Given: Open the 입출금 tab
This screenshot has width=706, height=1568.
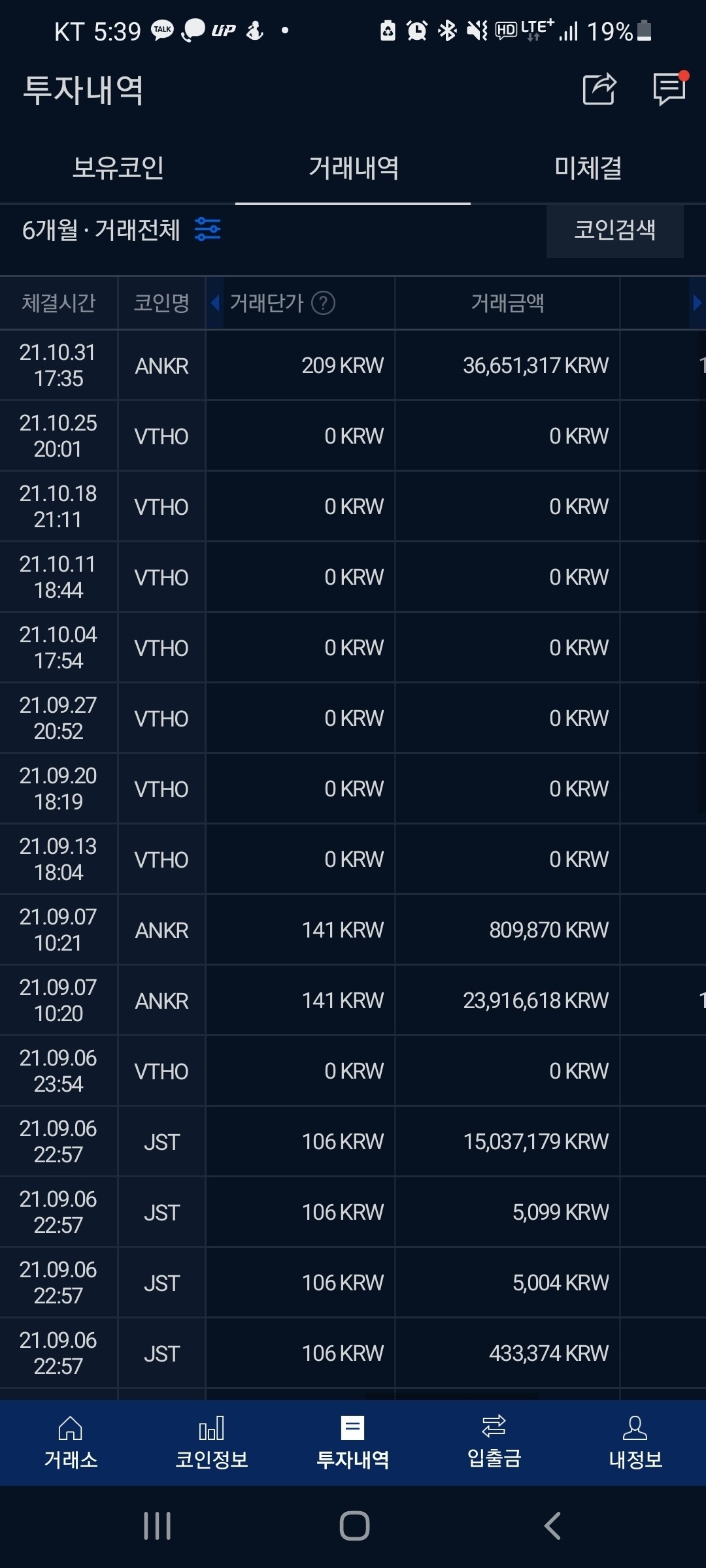Looking at the screenshot, I should [x=494, y=1442].
